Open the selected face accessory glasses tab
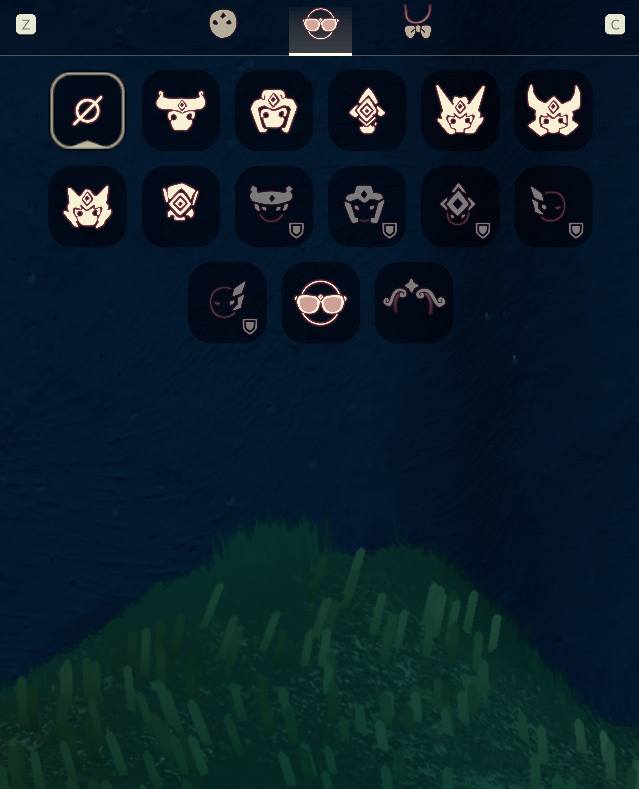The image size is (639, 789). [x=320, y=24]
